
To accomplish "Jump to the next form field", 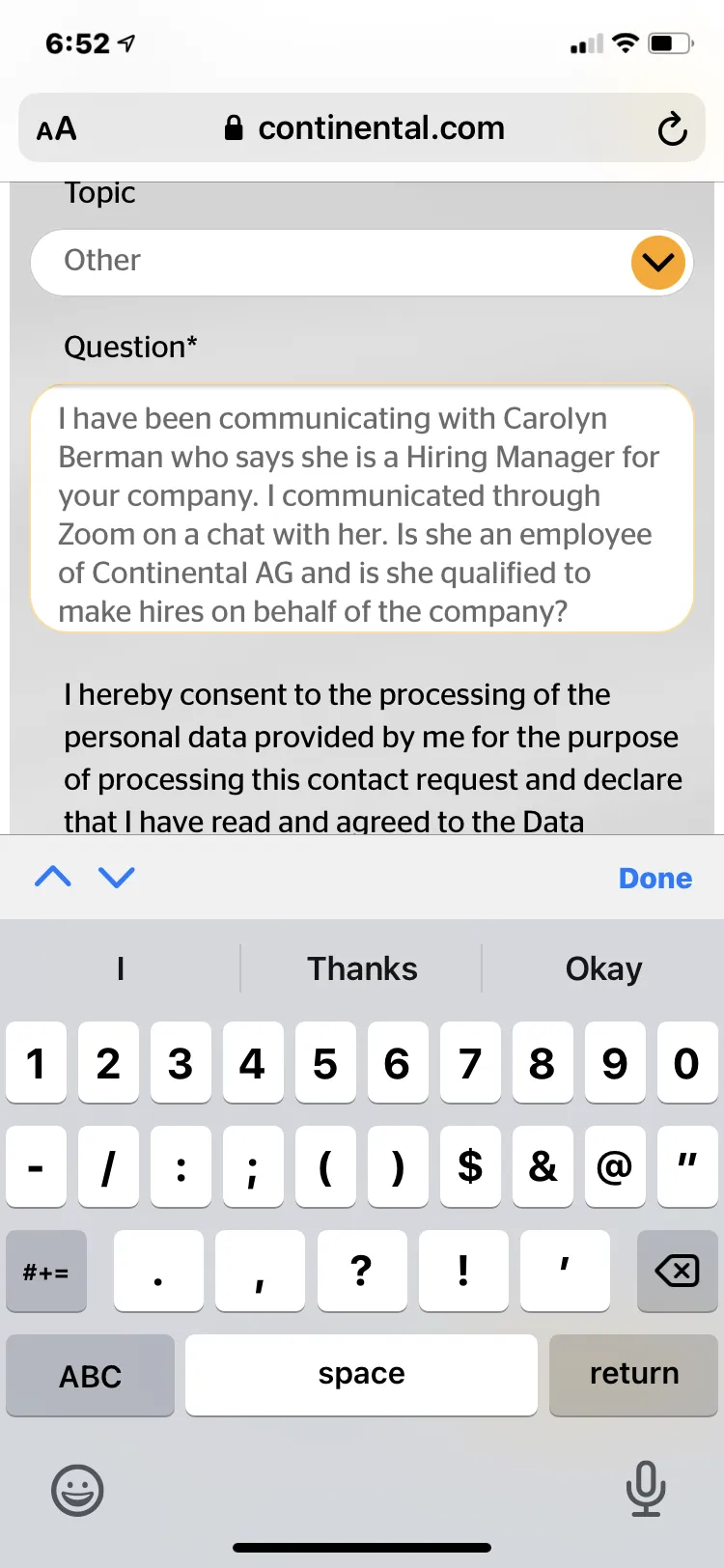I will coord(117,877).
